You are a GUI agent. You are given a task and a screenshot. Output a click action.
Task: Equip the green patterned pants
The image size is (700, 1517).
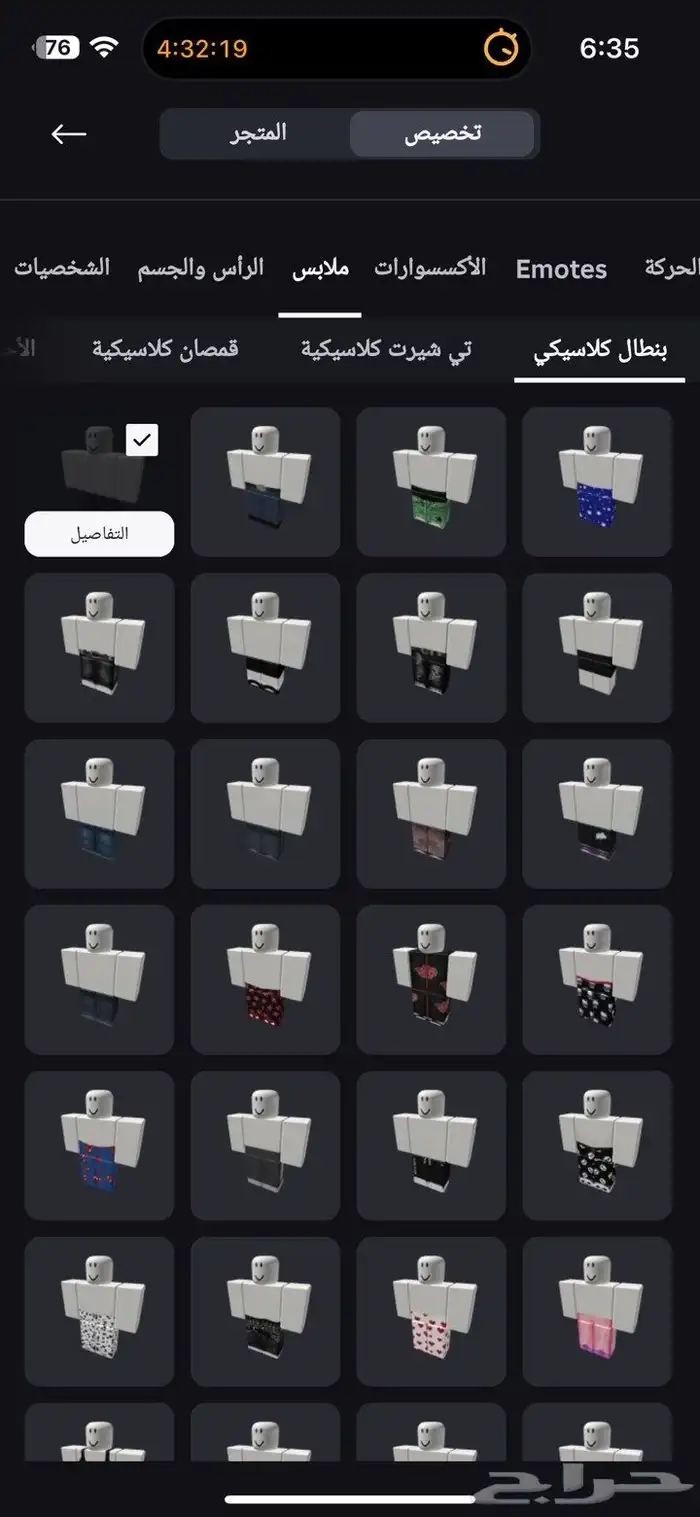click(x=431, y=481)
